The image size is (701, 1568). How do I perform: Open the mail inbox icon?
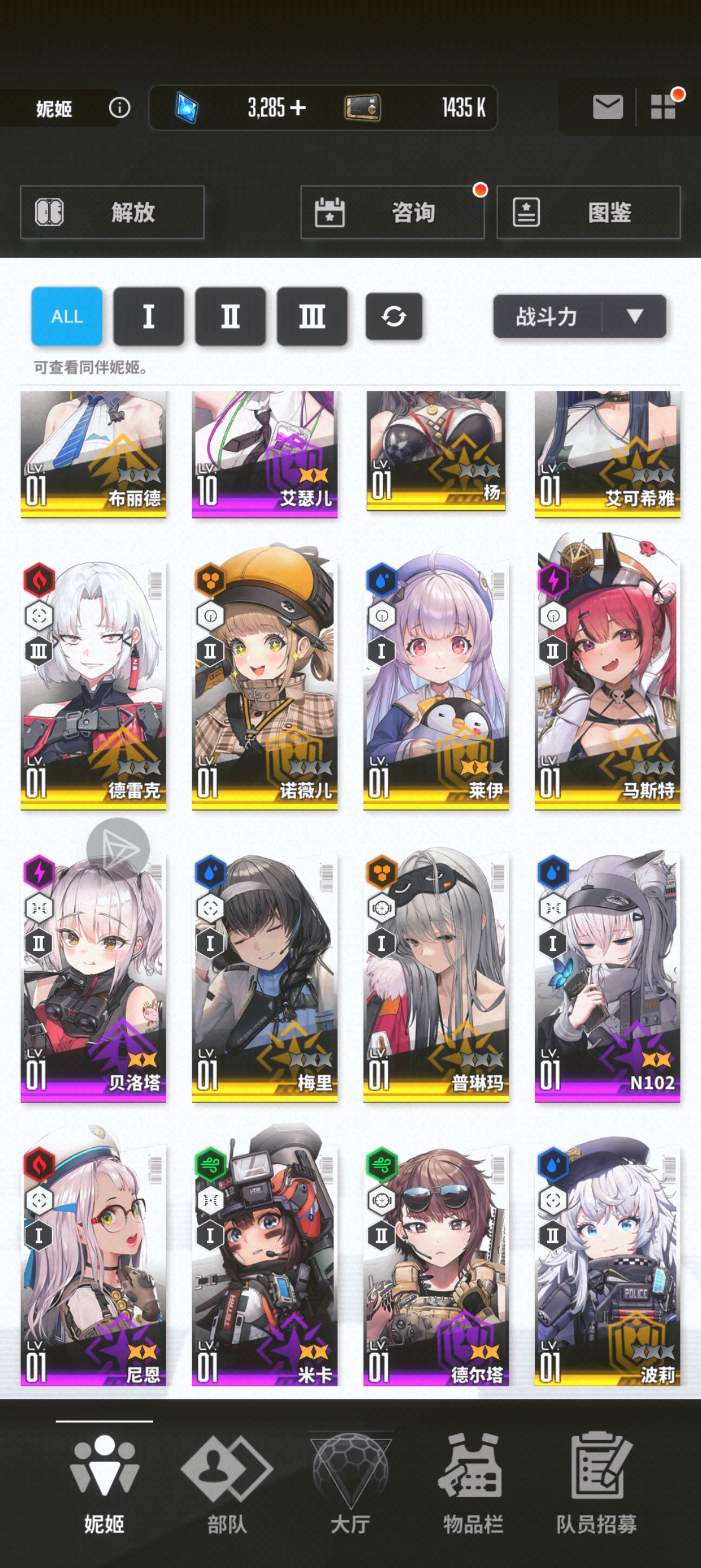pyautogui.click(x=607, y=107)
